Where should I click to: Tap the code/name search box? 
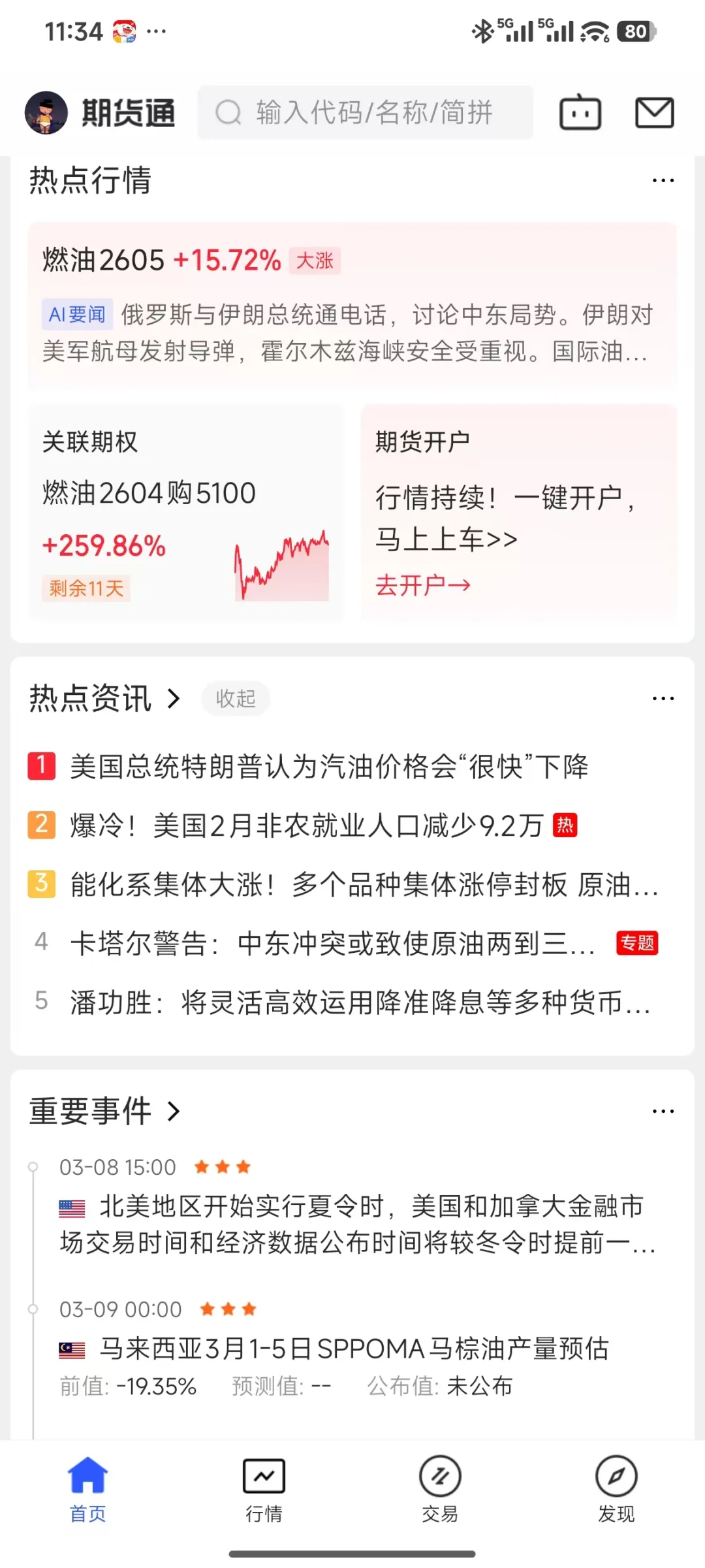[x=366, y=112]
